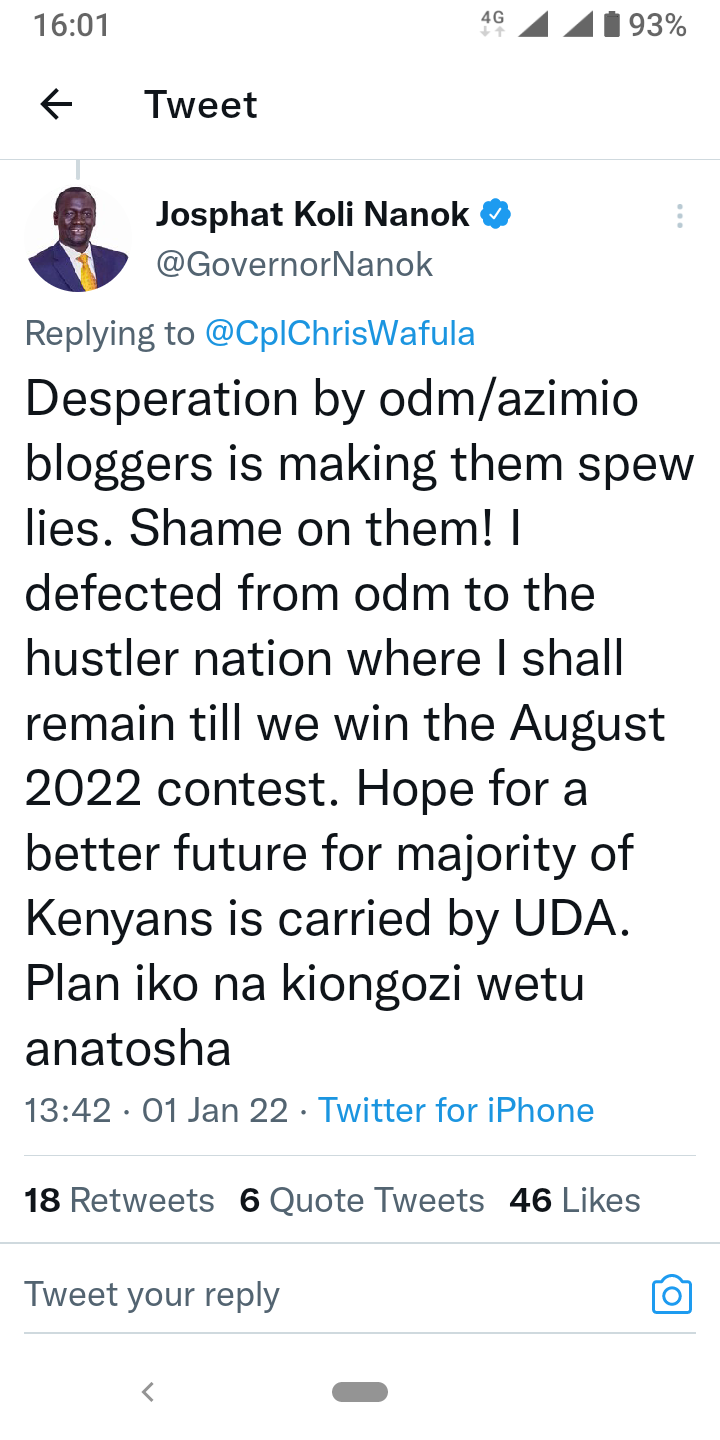The width and height of the screenshot is (720, 1440).
Task: Go back using the arrow icon
Action: (56, 104)
